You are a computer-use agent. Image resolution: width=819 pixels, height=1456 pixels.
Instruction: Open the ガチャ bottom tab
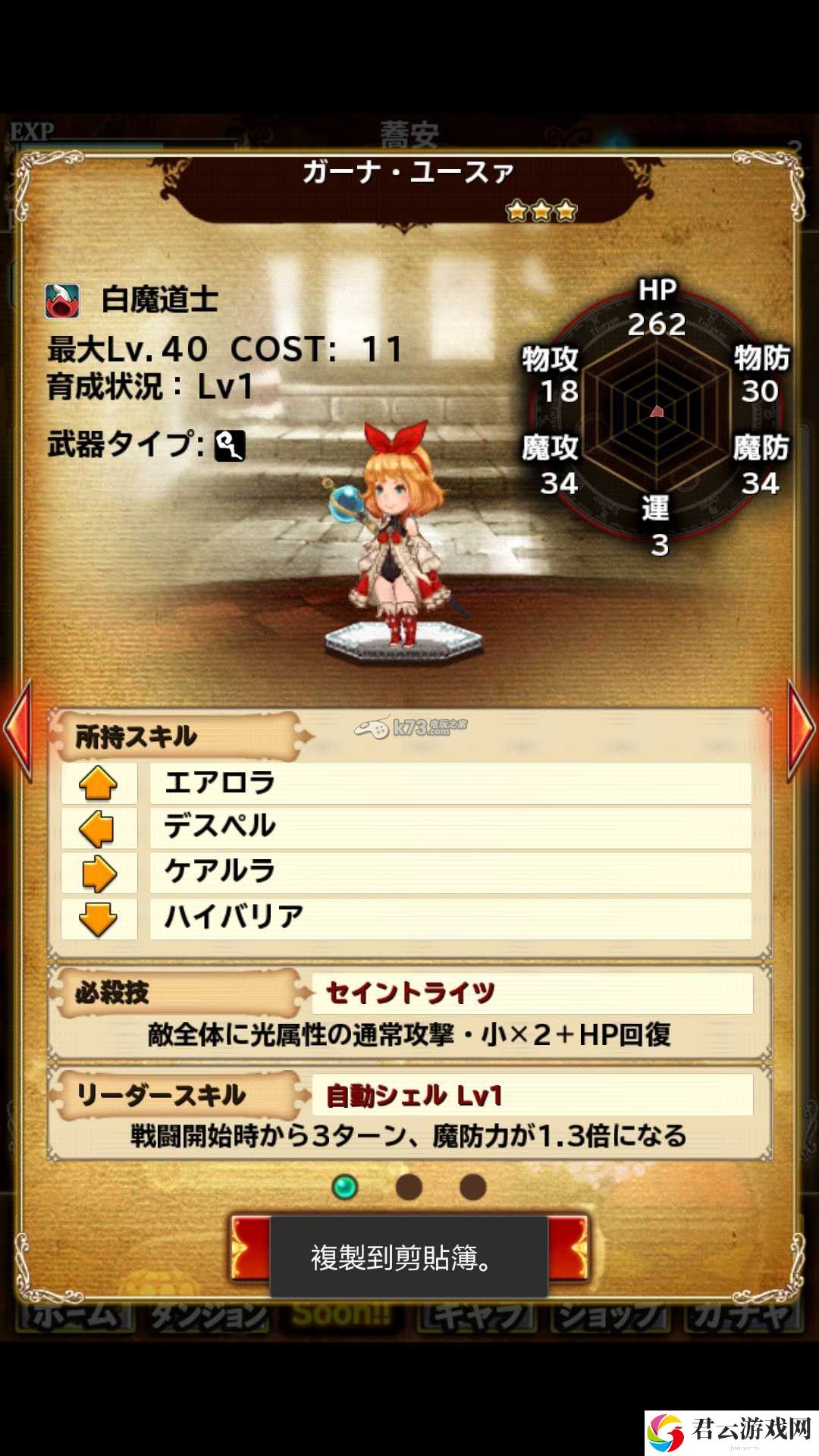pos(743,1316)
